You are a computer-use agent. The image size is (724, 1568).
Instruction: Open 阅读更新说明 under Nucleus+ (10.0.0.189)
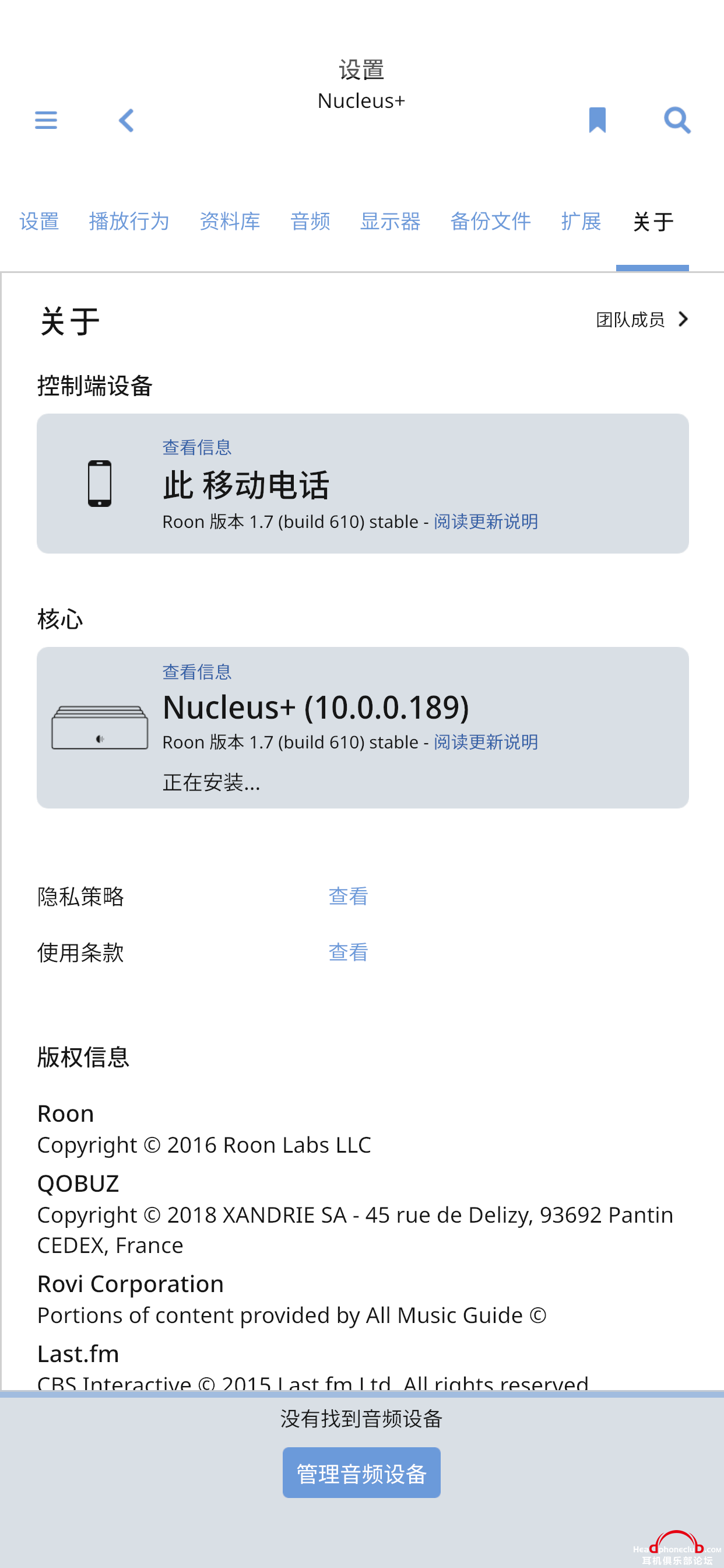click(486, 742)
